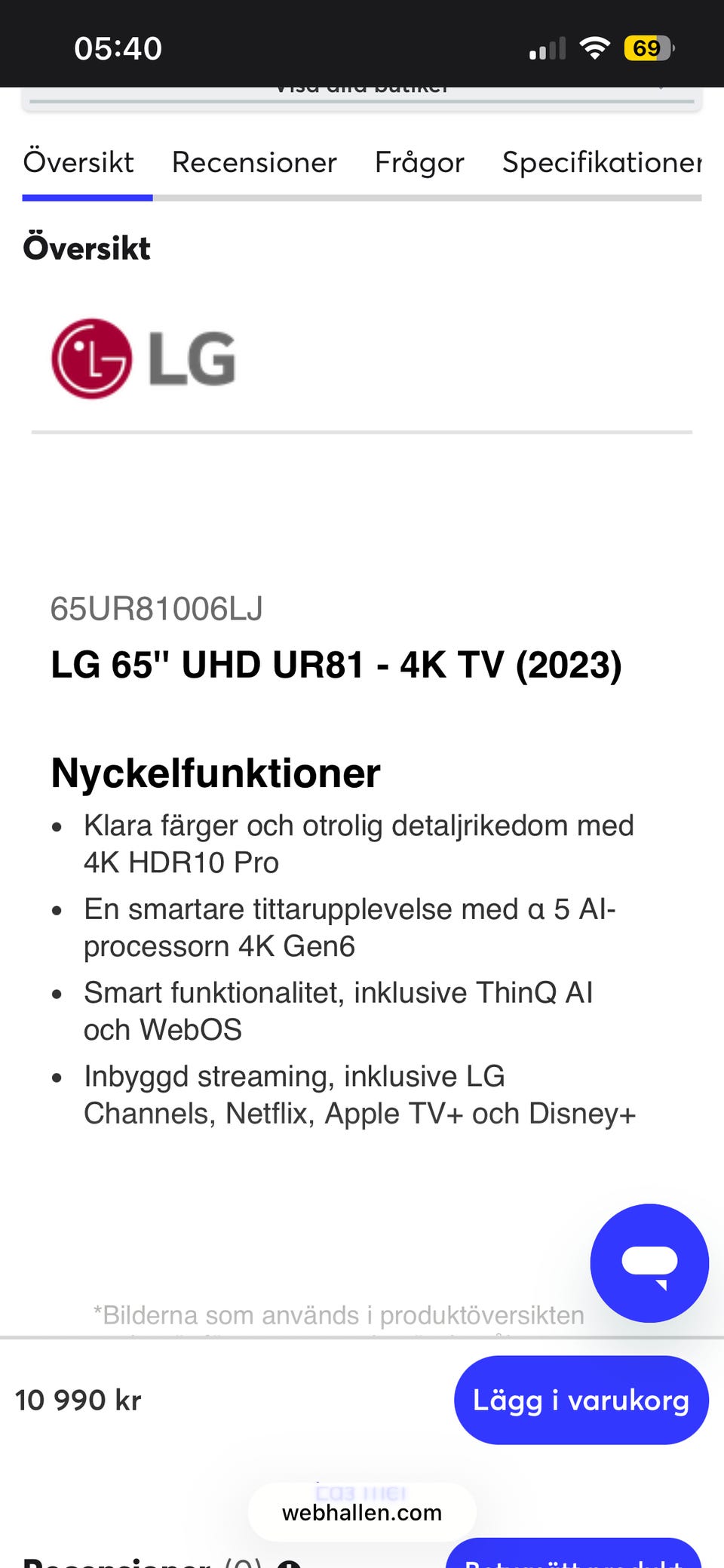Screen dimensions: 724x1568
Task: Tap the clock showing 05:40
Action: click(117, 48)
